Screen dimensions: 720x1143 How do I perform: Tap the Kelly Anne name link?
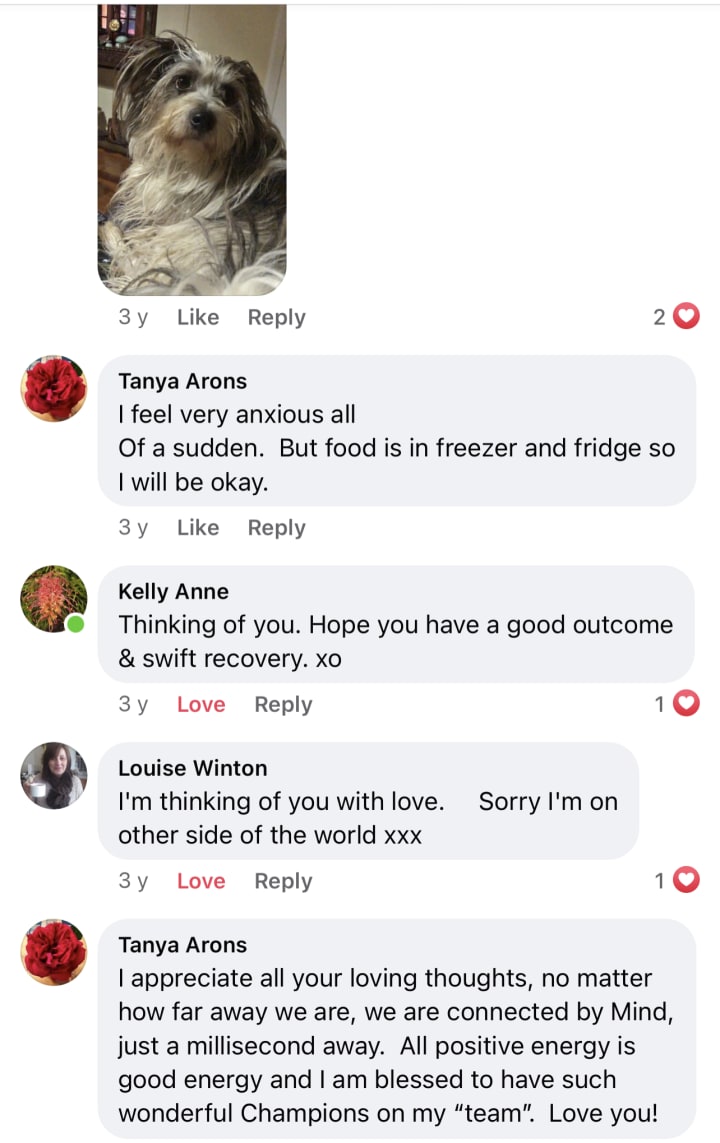(173, 591)
